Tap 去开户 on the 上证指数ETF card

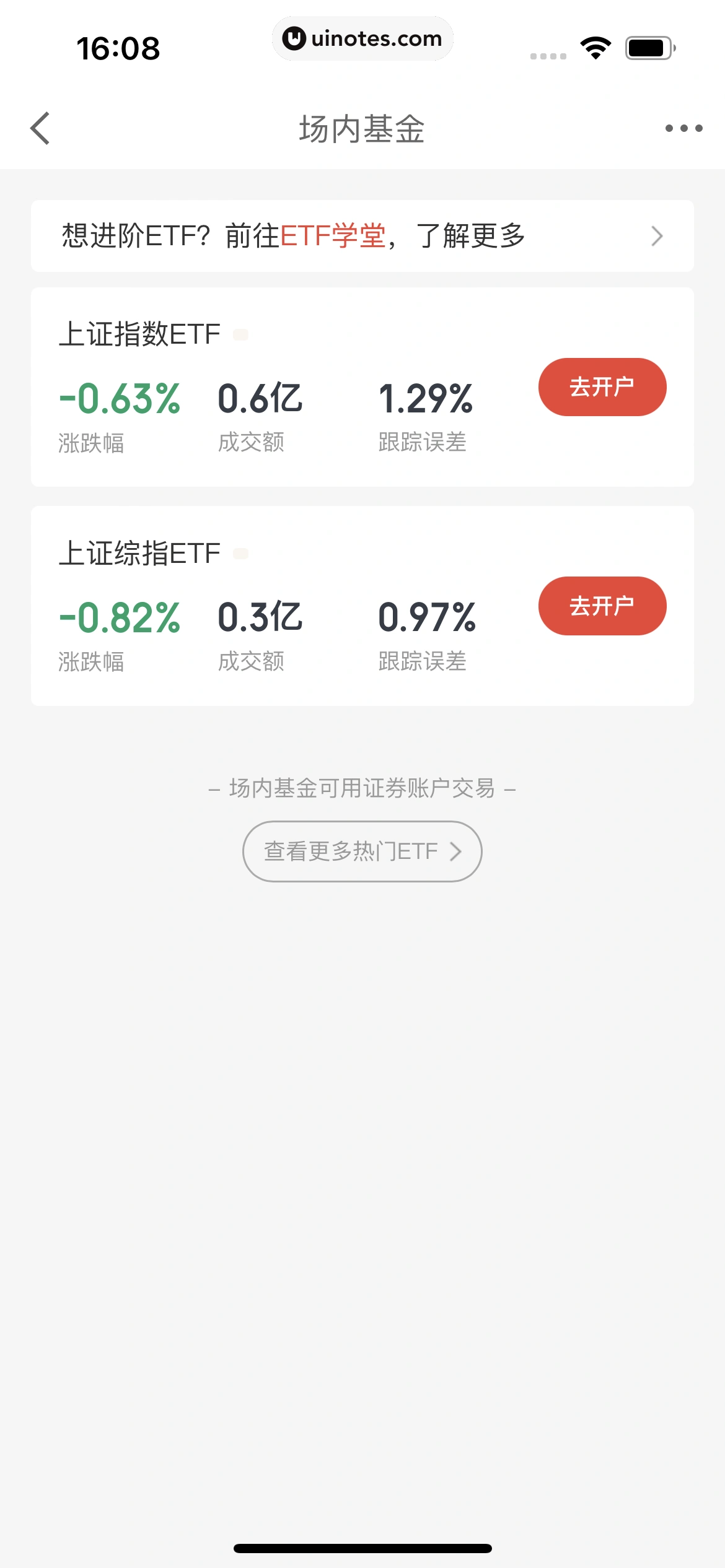pos(602,386)
